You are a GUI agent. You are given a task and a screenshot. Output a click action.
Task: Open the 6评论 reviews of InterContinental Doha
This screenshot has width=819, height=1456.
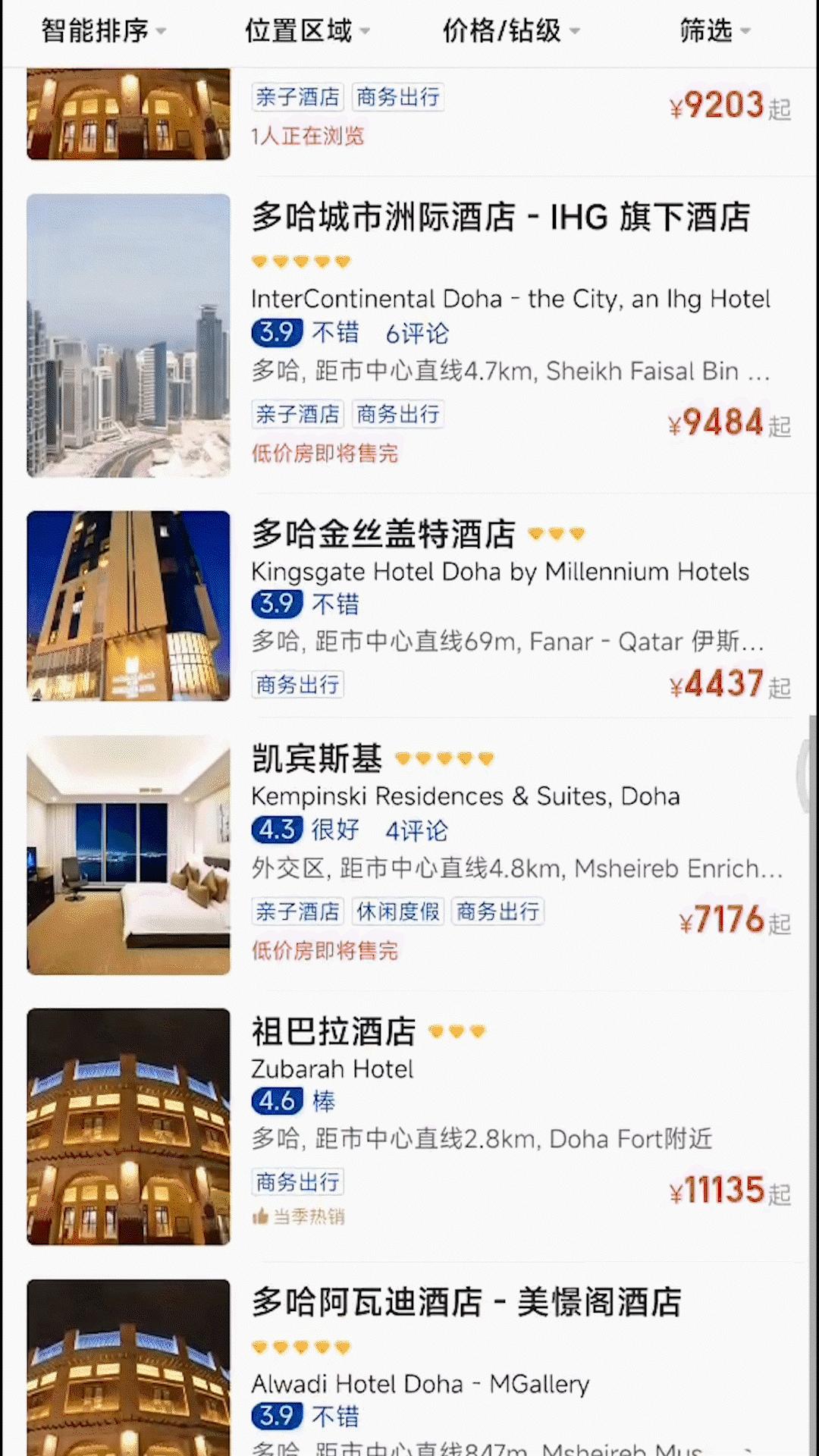click(x=417, y=334)
